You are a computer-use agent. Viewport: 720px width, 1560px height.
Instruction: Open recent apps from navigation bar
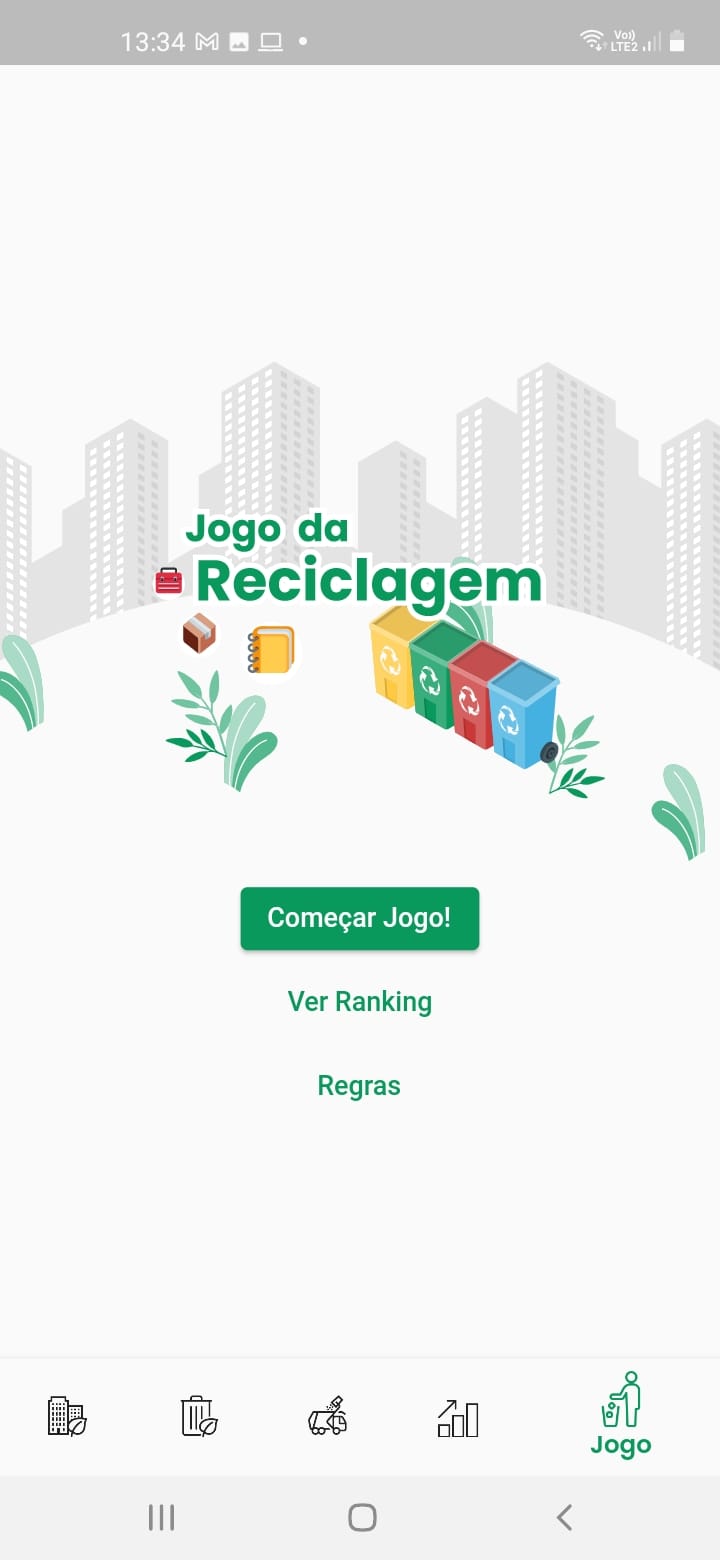point(161,1517)
